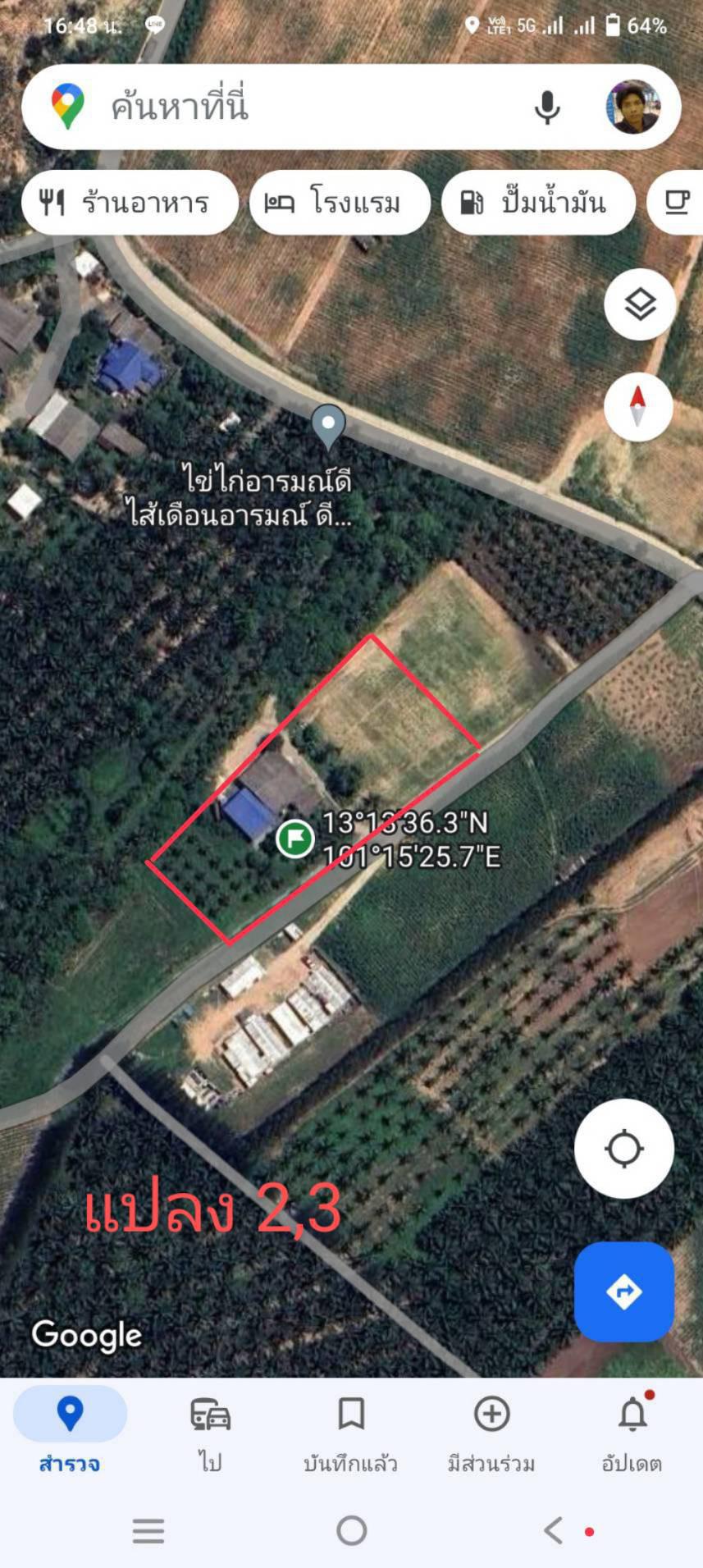The width and height of the screenshot is (703, 1568).
Task: Open the account profile picture
Action: tap(632, 107)
